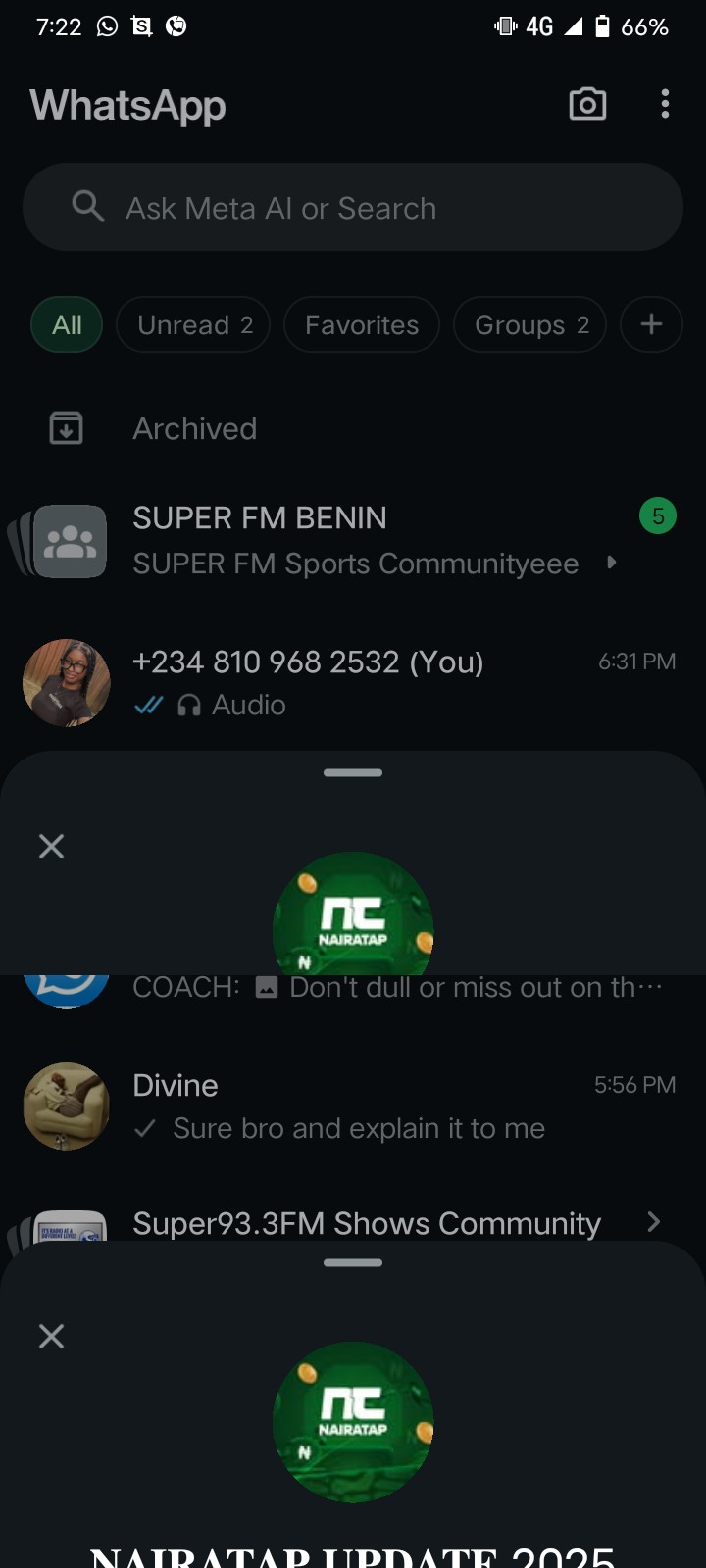Open Super93.3FM Shows Community
706x1568 pixels.
(x=366, y=1222)
